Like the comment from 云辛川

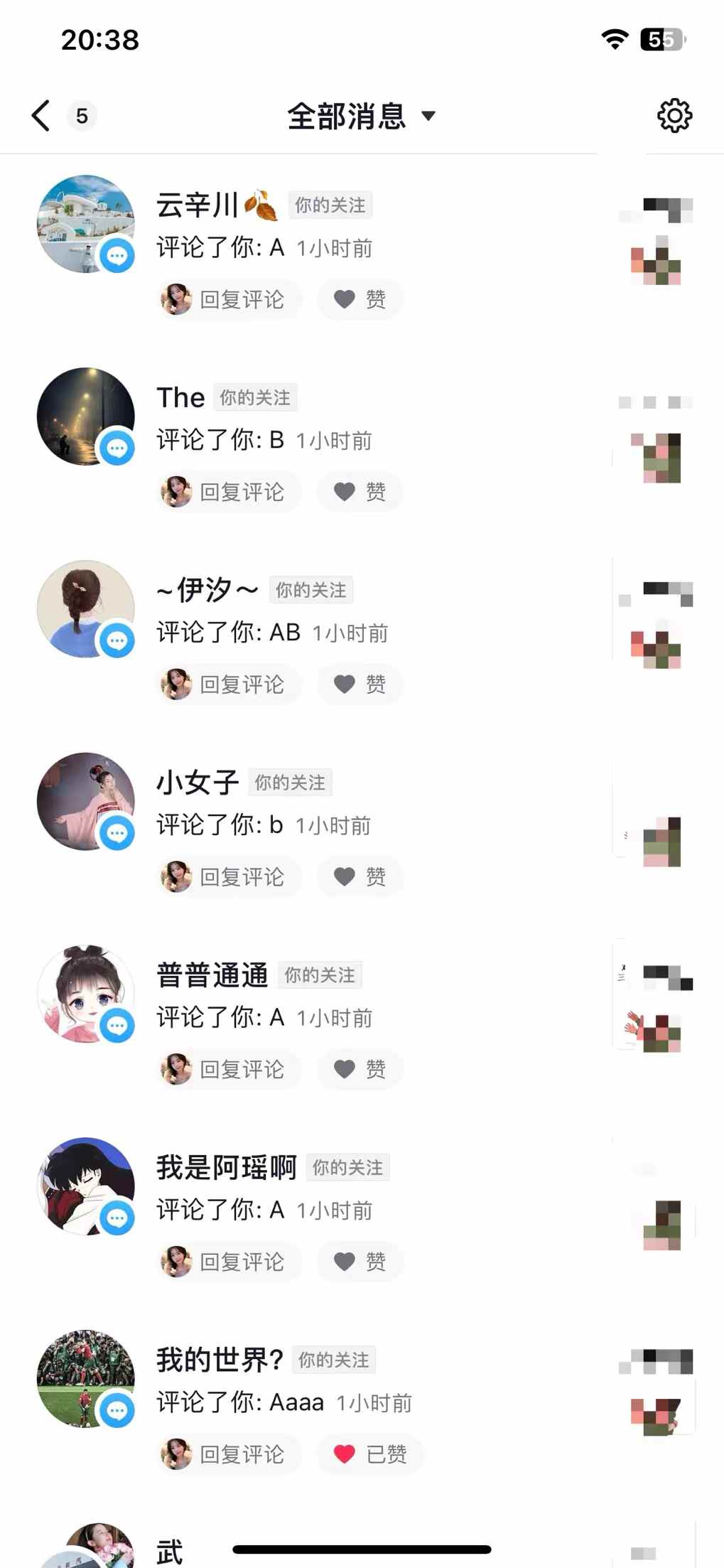click(360, 299)
